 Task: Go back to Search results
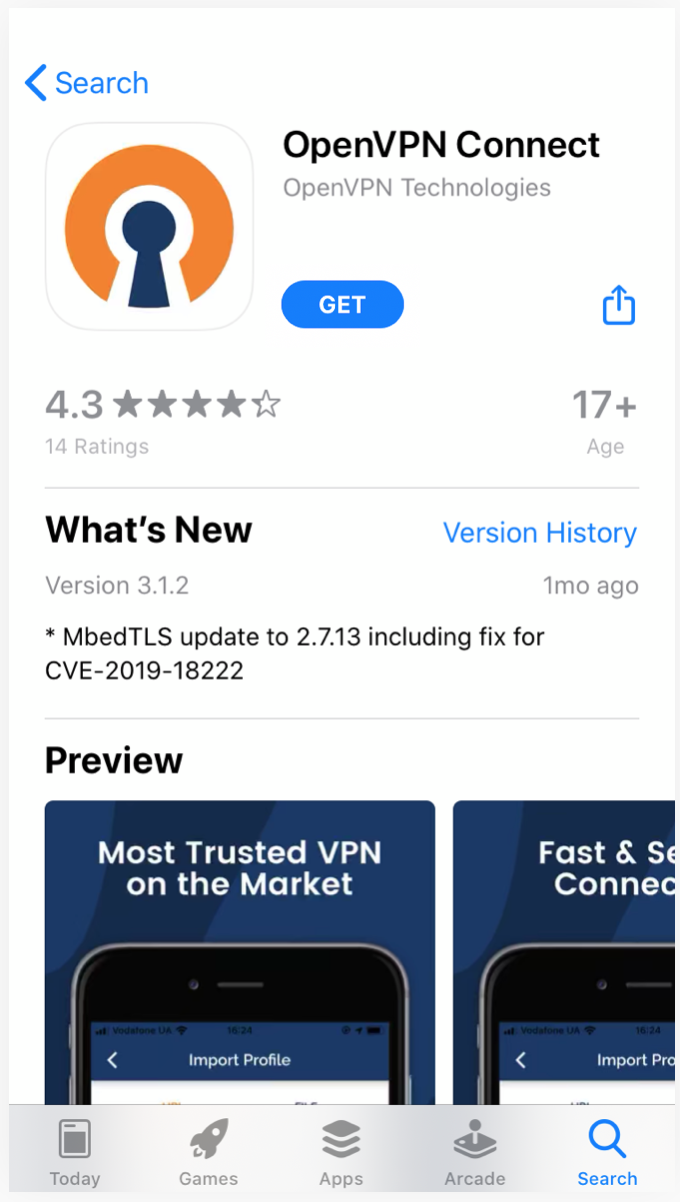click(x=86, y=83)
